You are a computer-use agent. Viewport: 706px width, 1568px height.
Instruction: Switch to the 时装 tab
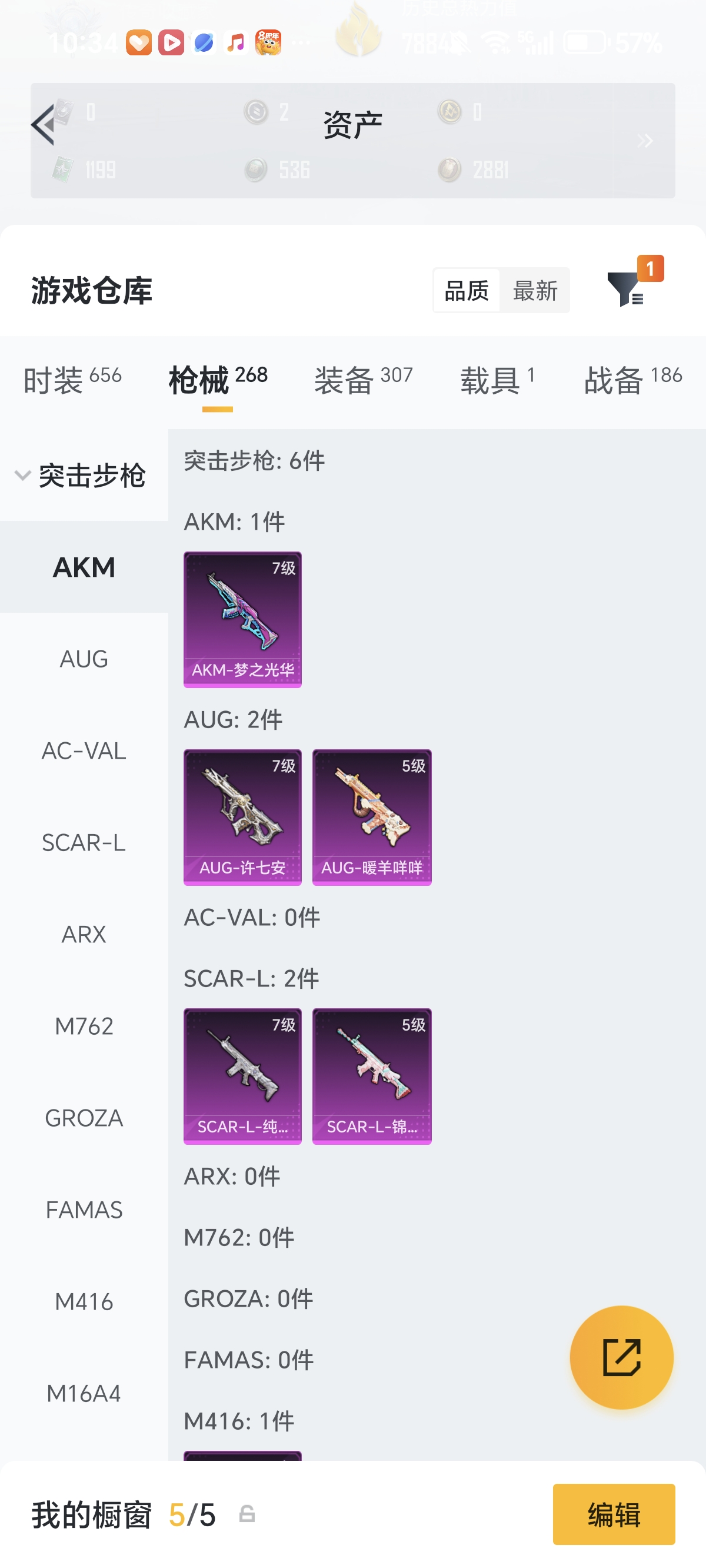72,380
